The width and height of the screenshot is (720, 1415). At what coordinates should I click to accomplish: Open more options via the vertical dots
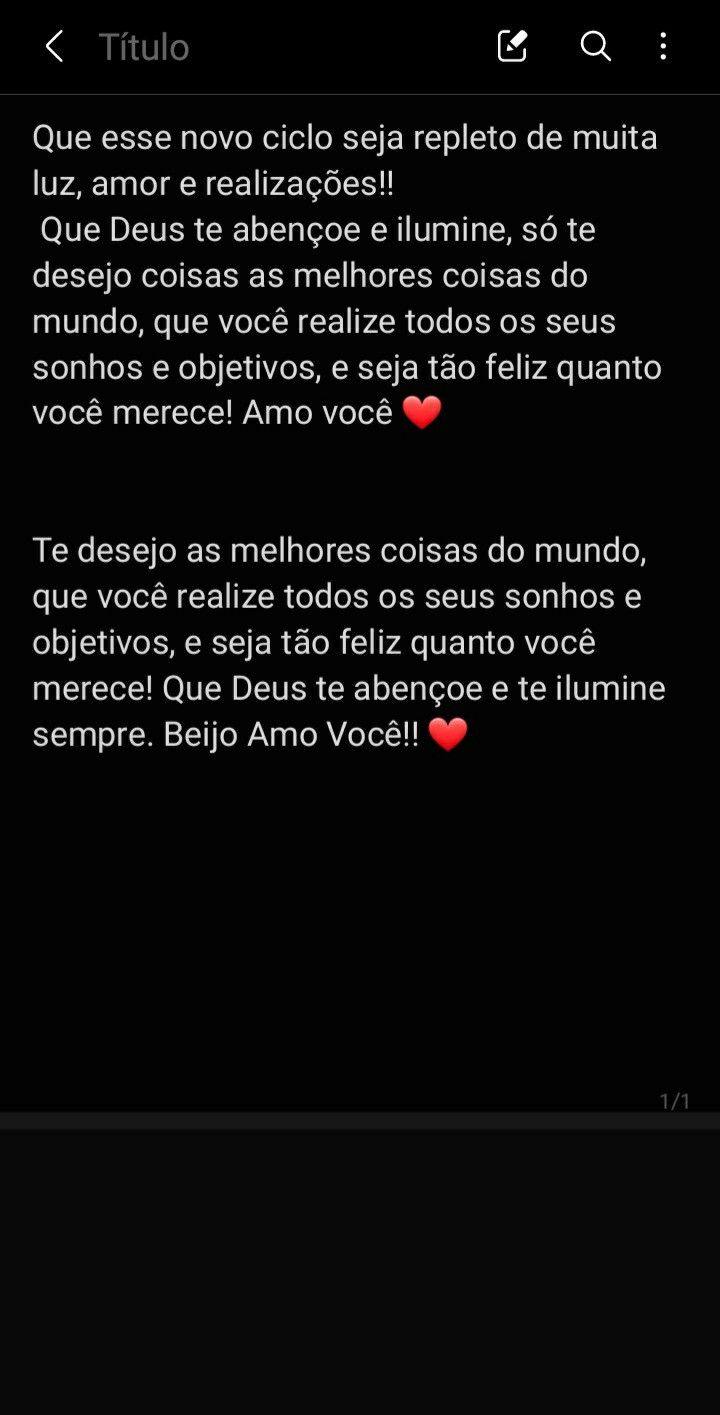point(662,46)
